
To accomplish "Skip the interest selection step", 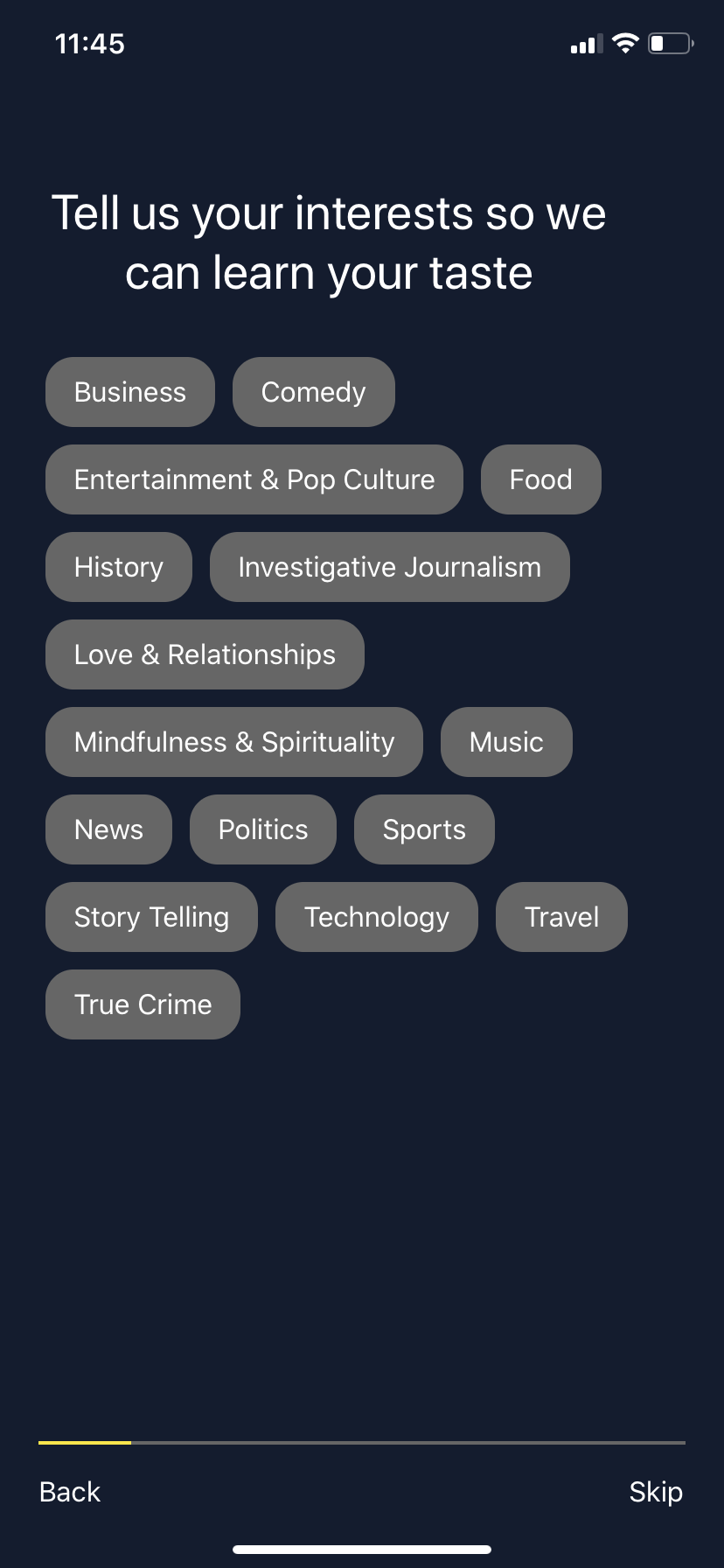I will click(655, 1491).
